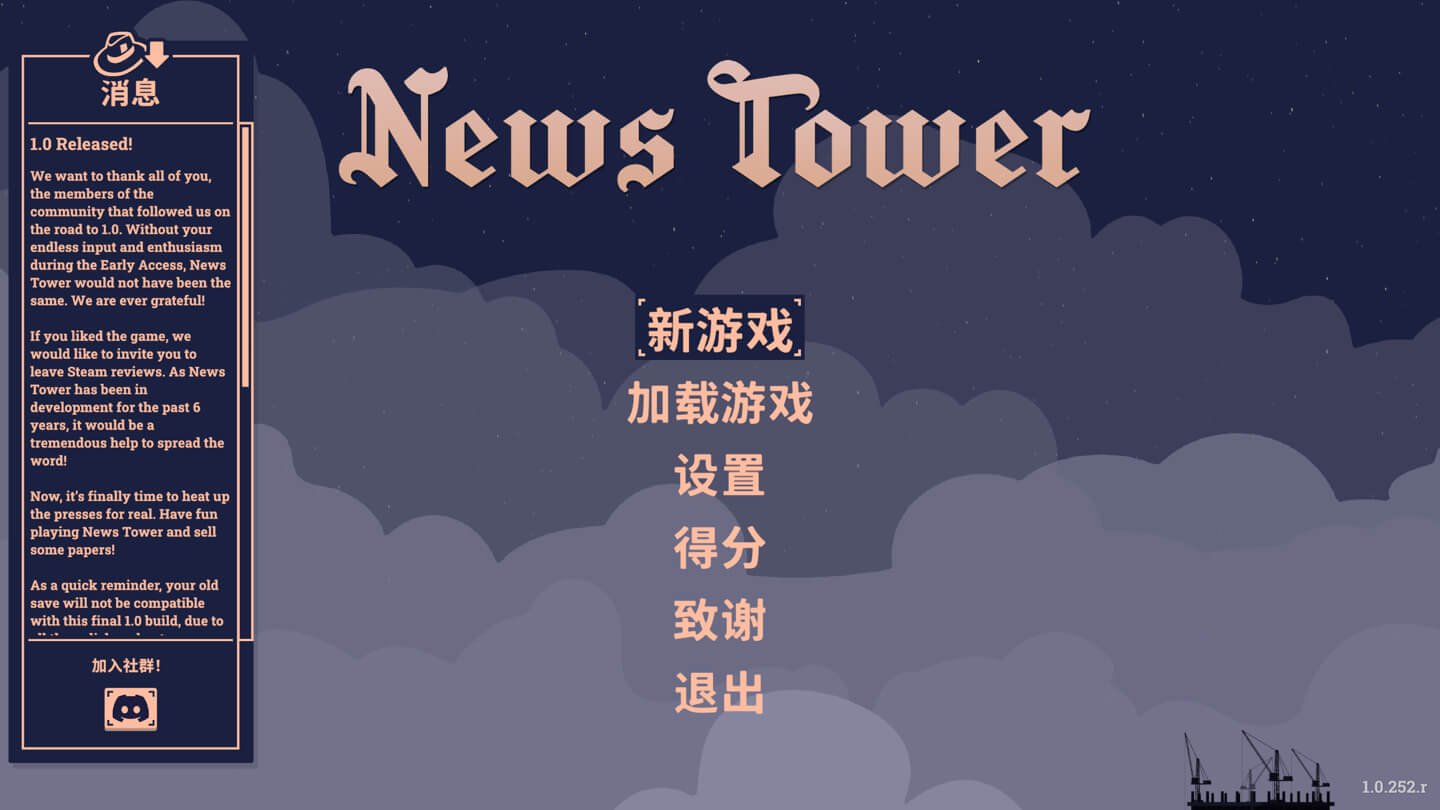Start a new game (新游戏)
The image size is (1440, 810).
pyautogui.click(x=719, y=330)
